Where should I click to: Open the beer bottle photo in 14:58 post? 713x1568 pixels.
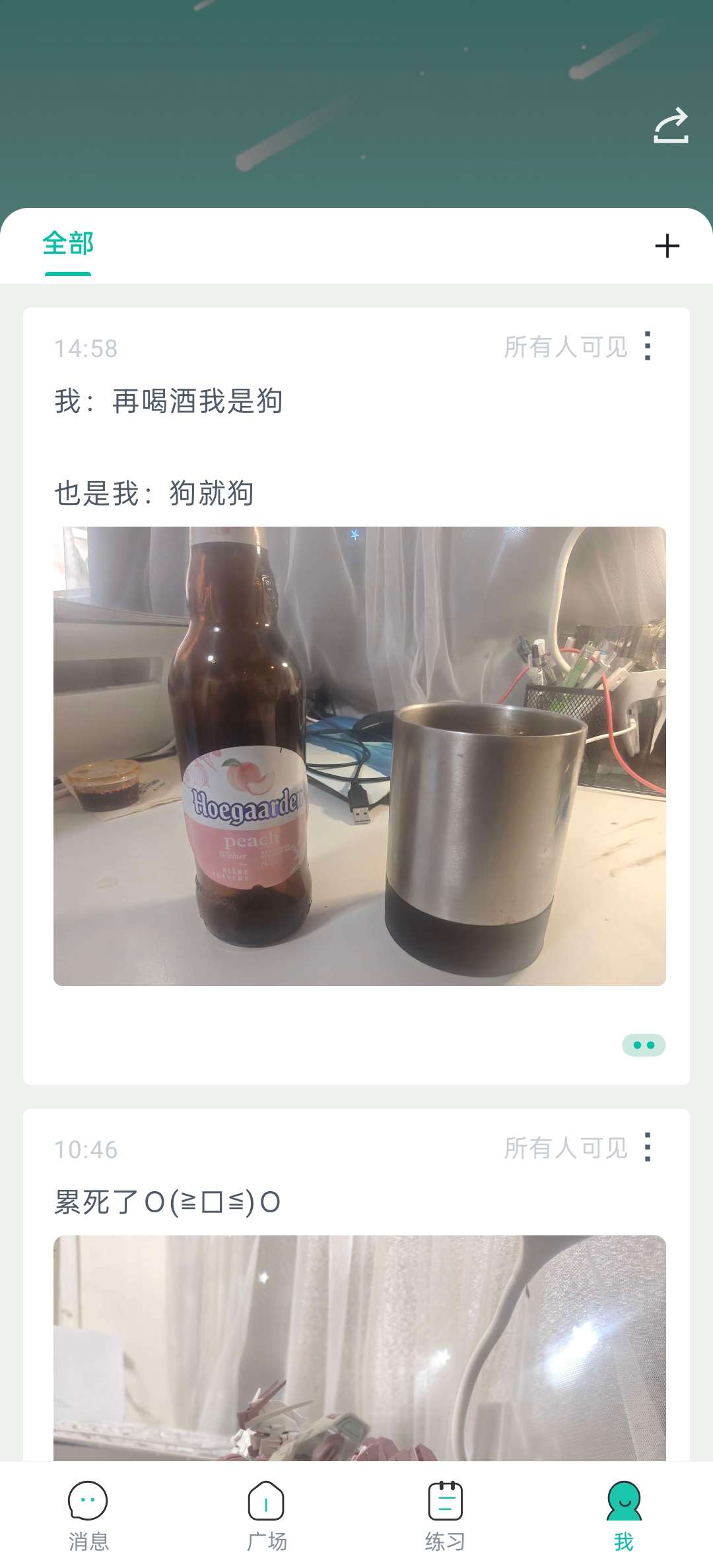pos(359,756)
